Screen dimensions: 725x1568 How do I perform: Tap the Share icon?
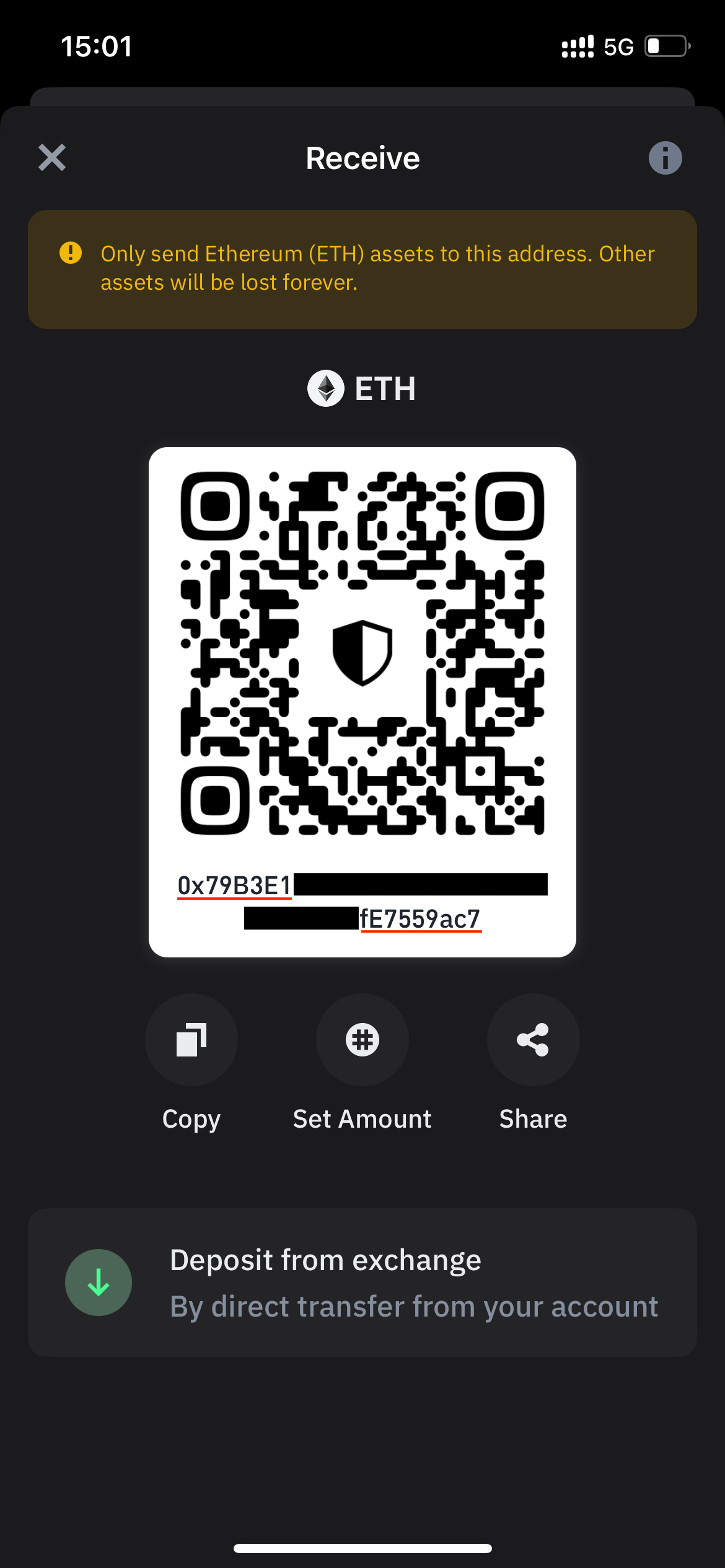coord(533,1040)
